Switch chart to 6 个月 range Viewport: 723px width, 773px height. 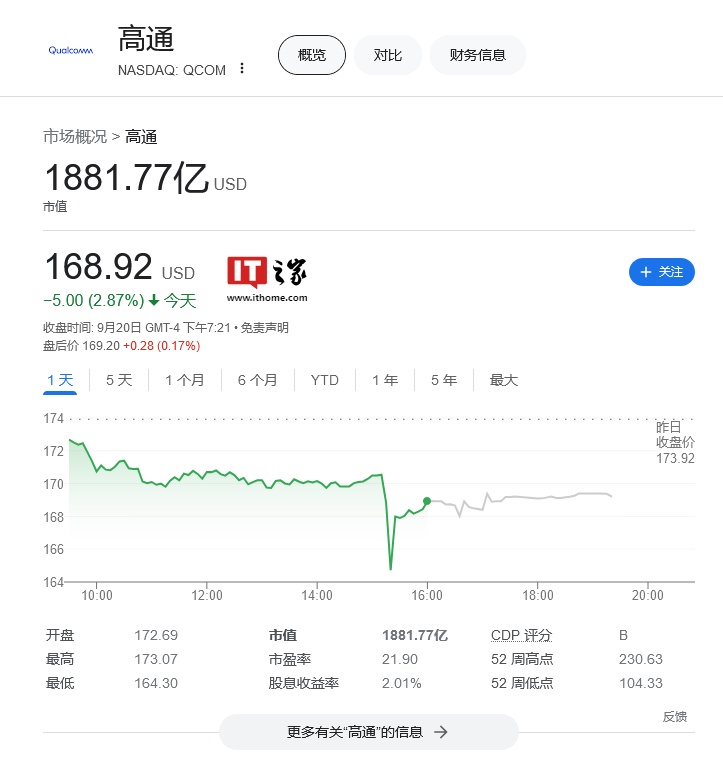(258, 380)
